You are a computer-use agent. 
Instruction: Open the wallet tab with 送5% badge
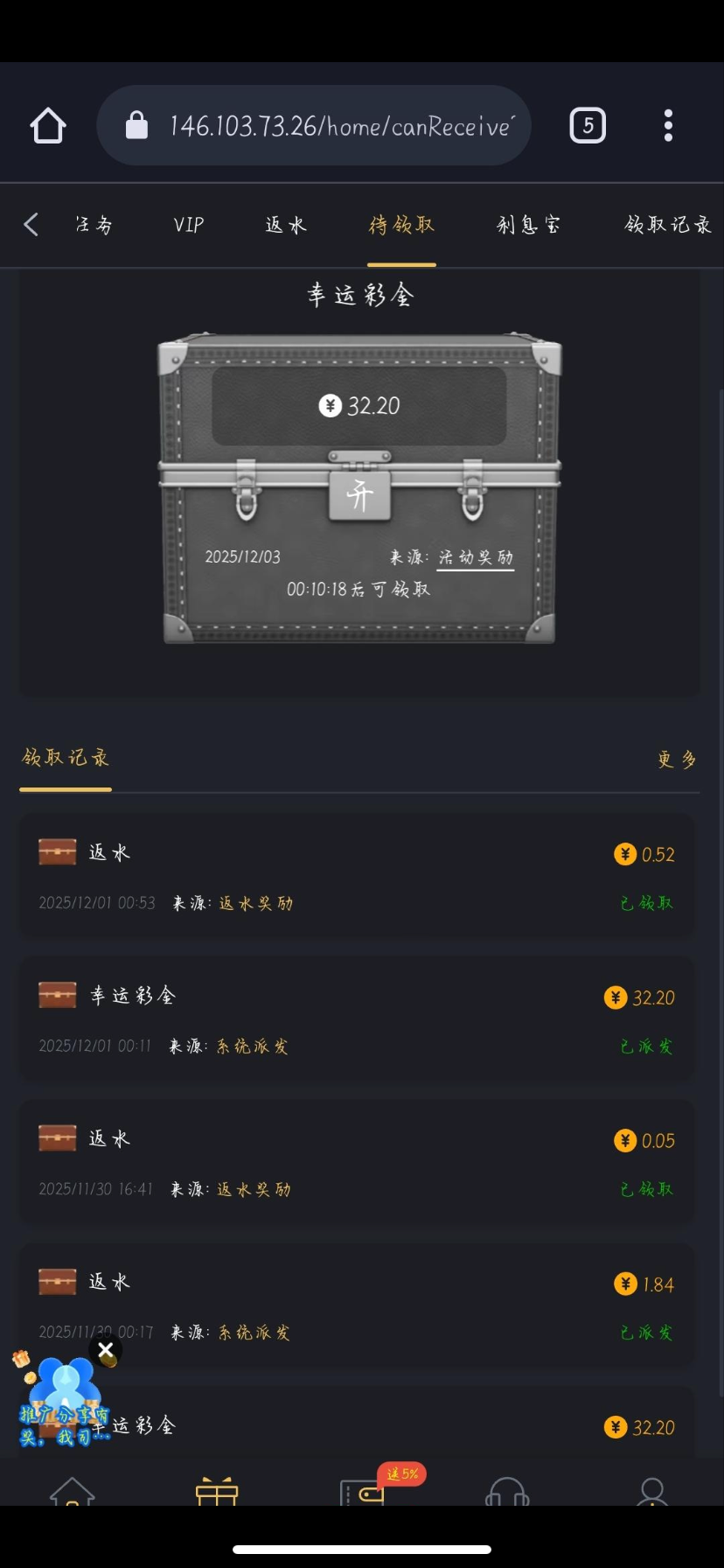click(362, 1491)
